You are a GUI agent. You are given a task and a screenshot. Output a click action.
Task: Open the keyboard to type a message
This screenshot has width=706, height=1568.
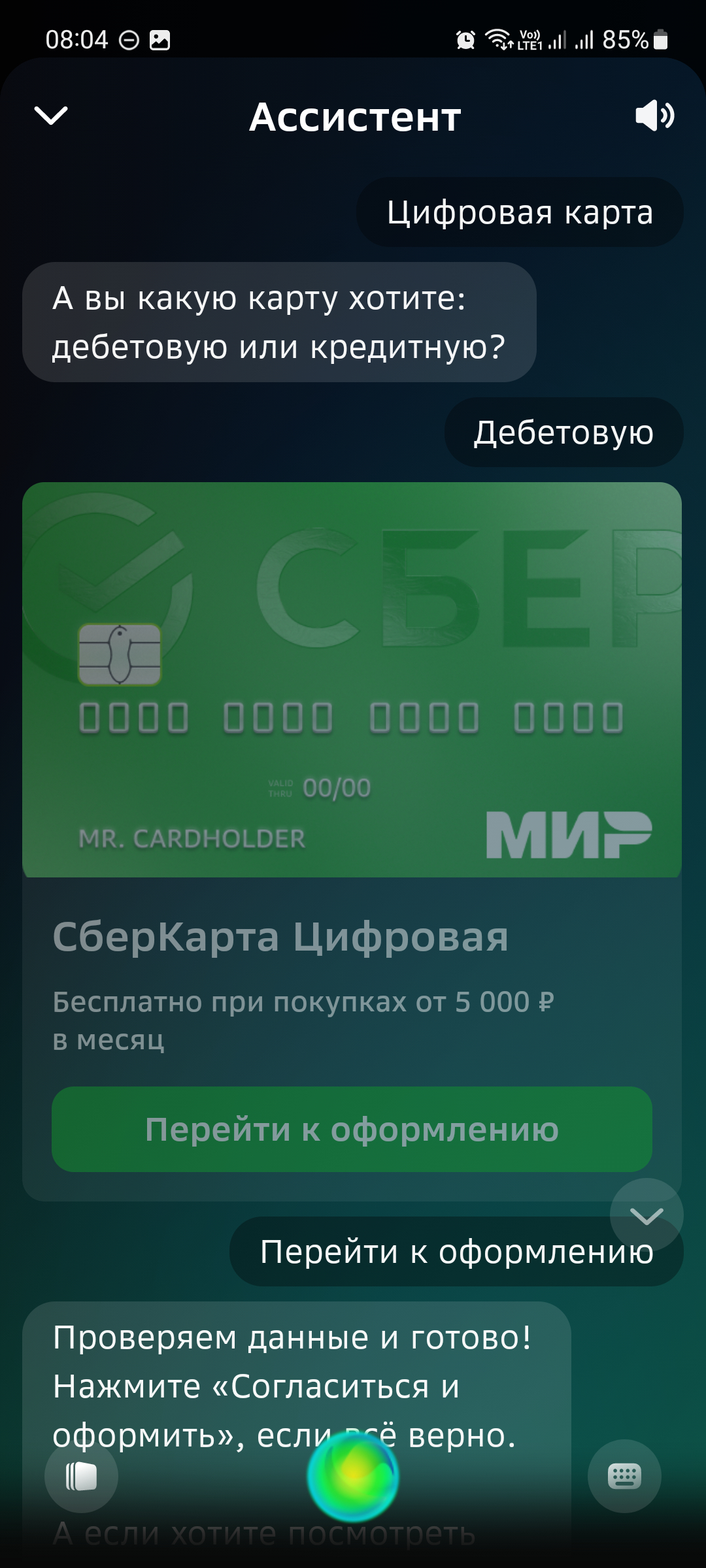(x=624, y=1476)
